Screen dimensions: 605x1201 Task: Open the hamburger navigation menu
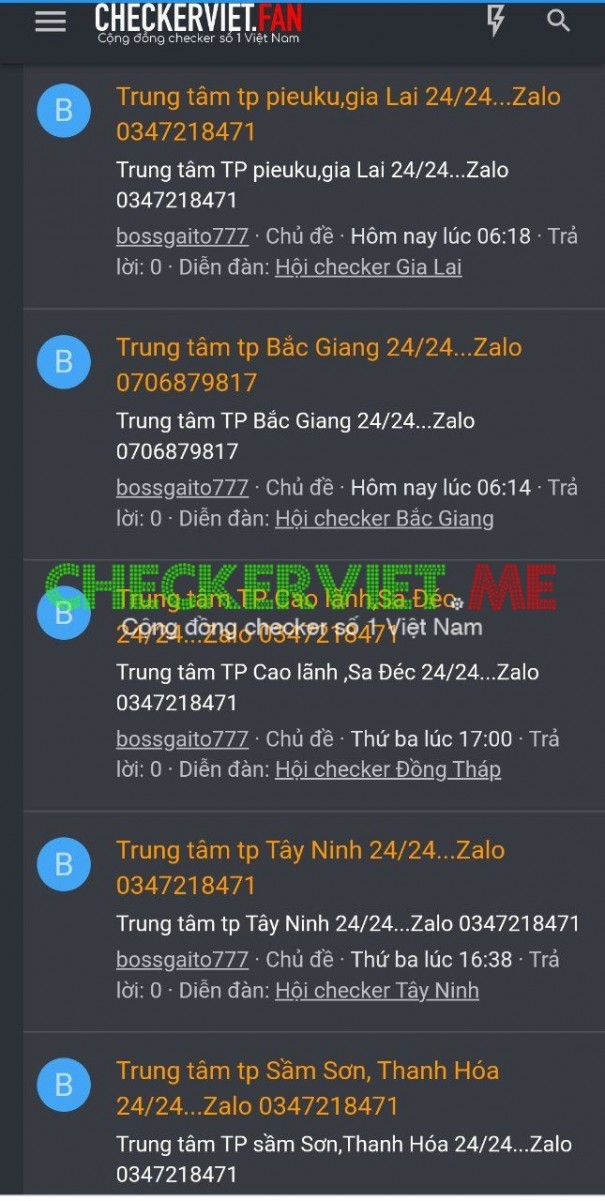[50, 21]
